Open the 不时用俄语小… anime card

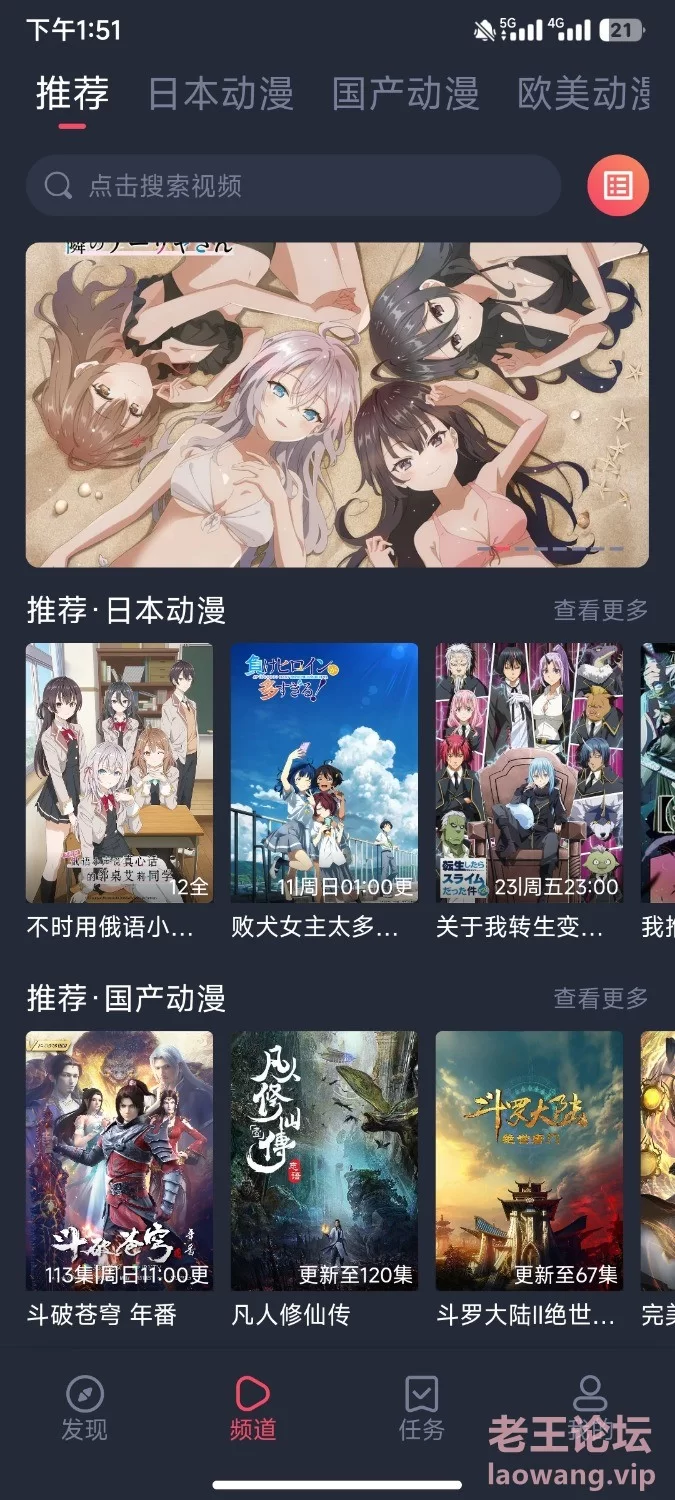tap(119, 792)
